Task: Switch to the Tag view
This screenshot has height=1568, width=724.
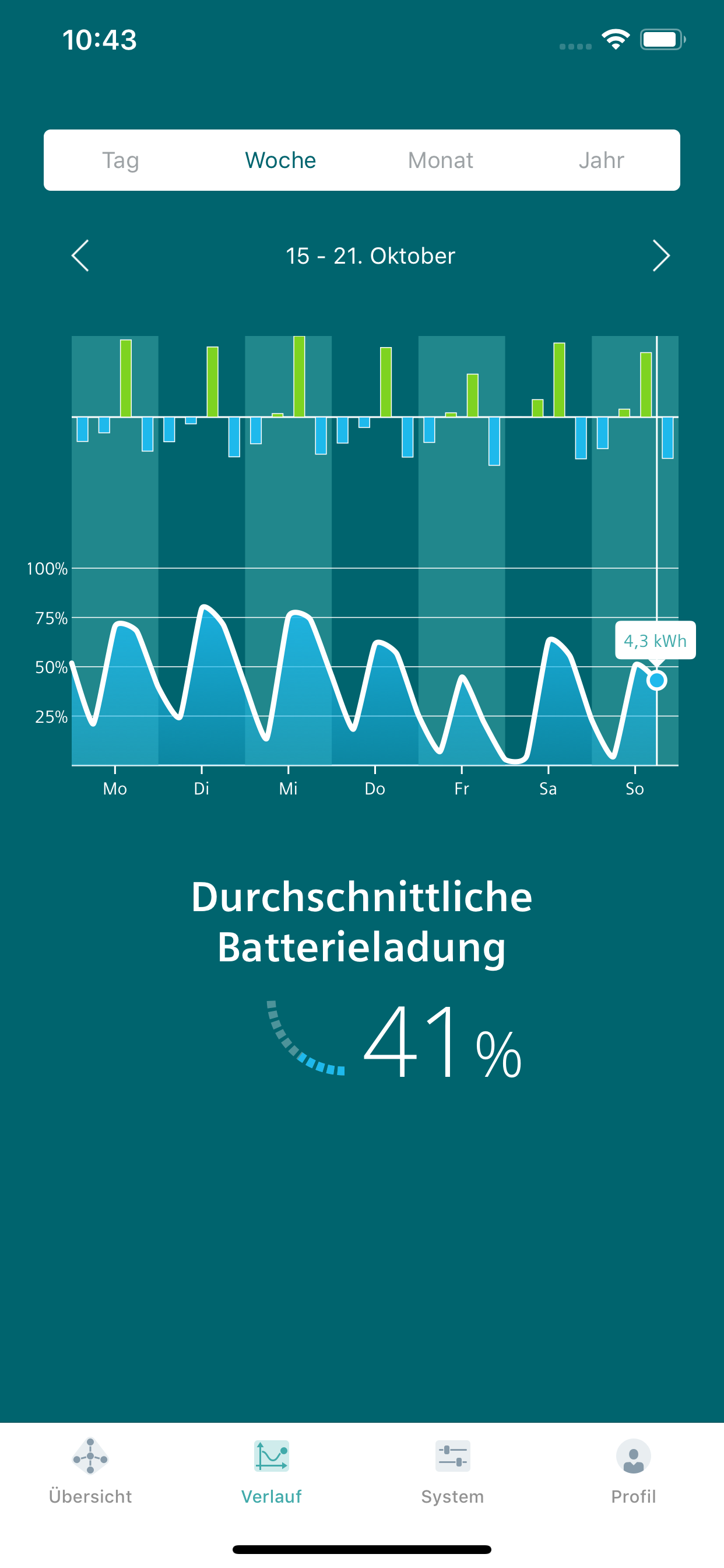Action: 121,160
